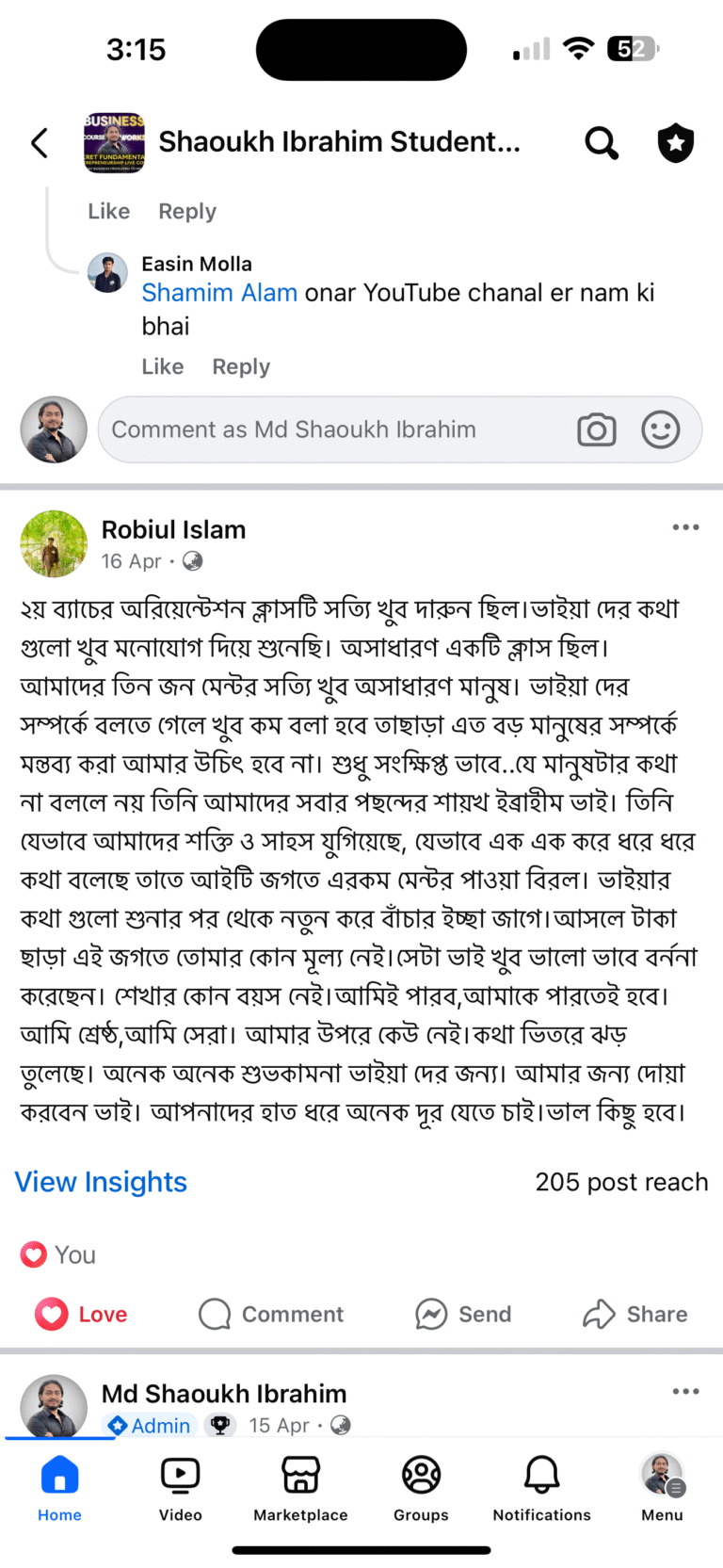Open the emoji picker for comment
This screenshot has width=723, height=1568.
click(660, 430)
